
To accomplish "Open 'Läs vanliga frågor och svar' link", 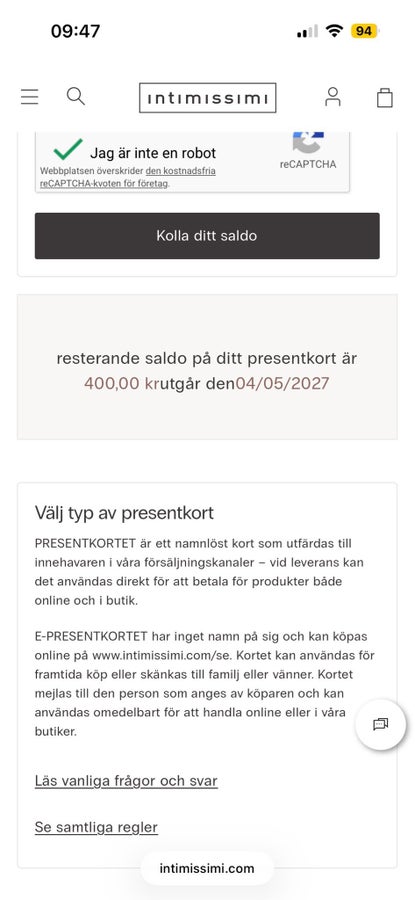I will click(x=126, y=781).
